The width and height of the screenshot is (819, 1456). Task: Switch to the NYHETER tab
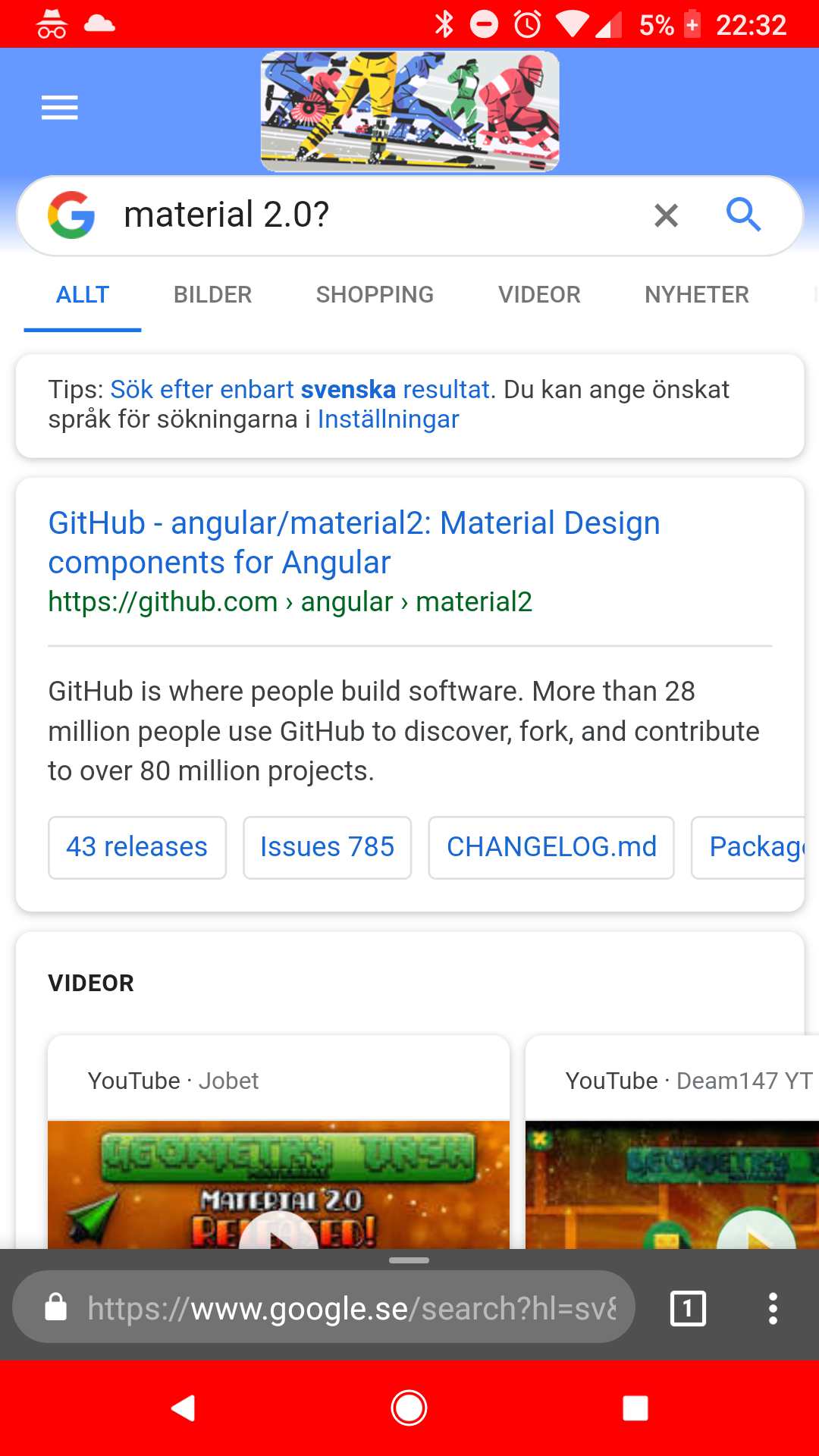click(x=697, y=294)
